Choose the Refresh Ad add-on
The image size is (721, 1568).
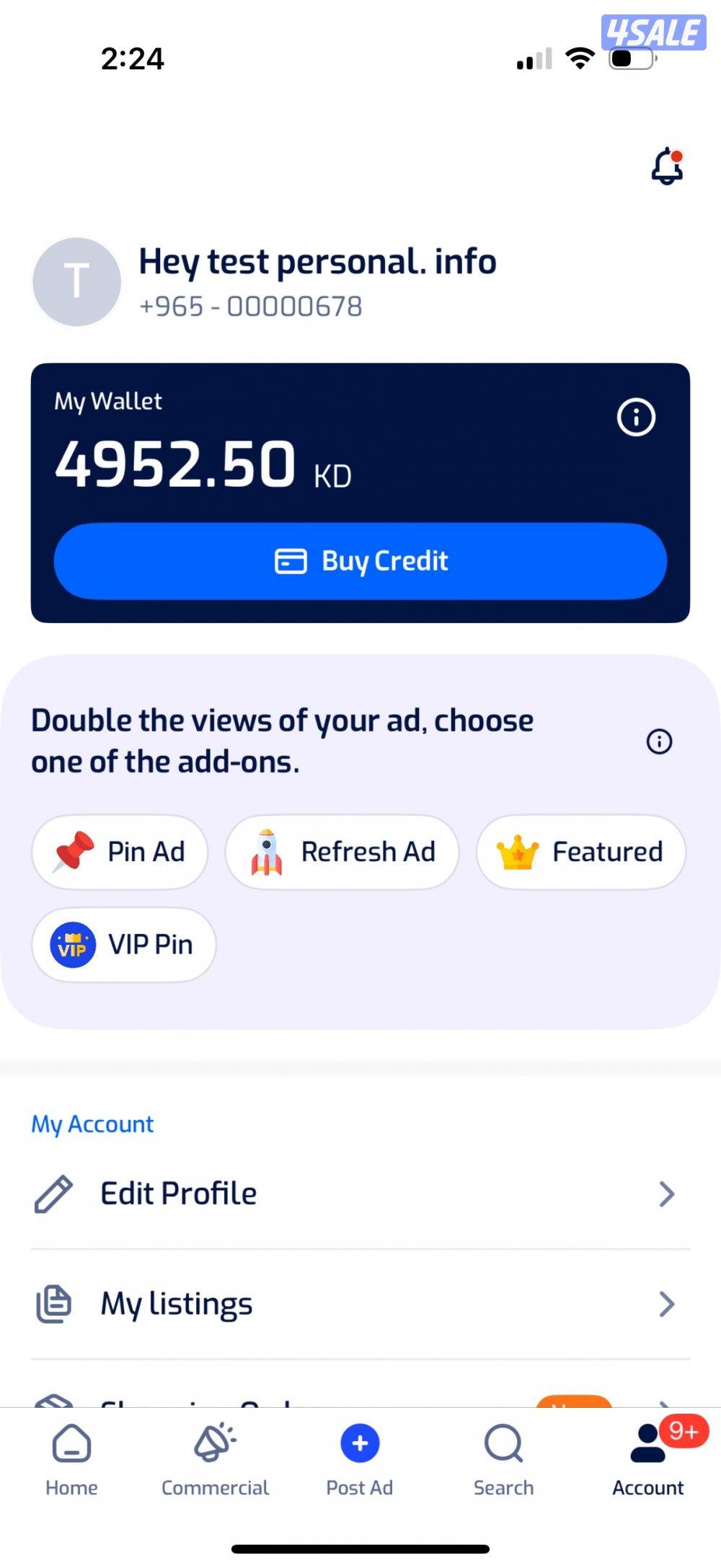click(342, 852)
